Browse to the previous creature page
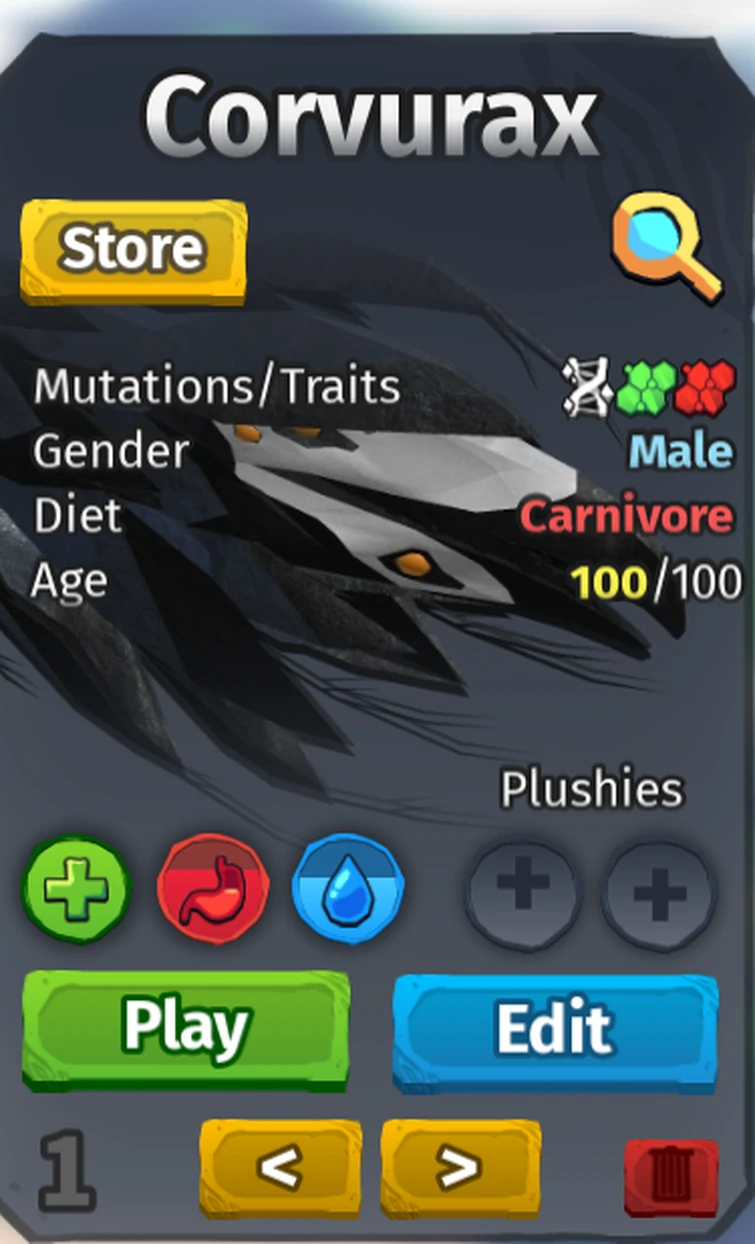This screenshot has width=755, height=1244. pos(280,1167)
